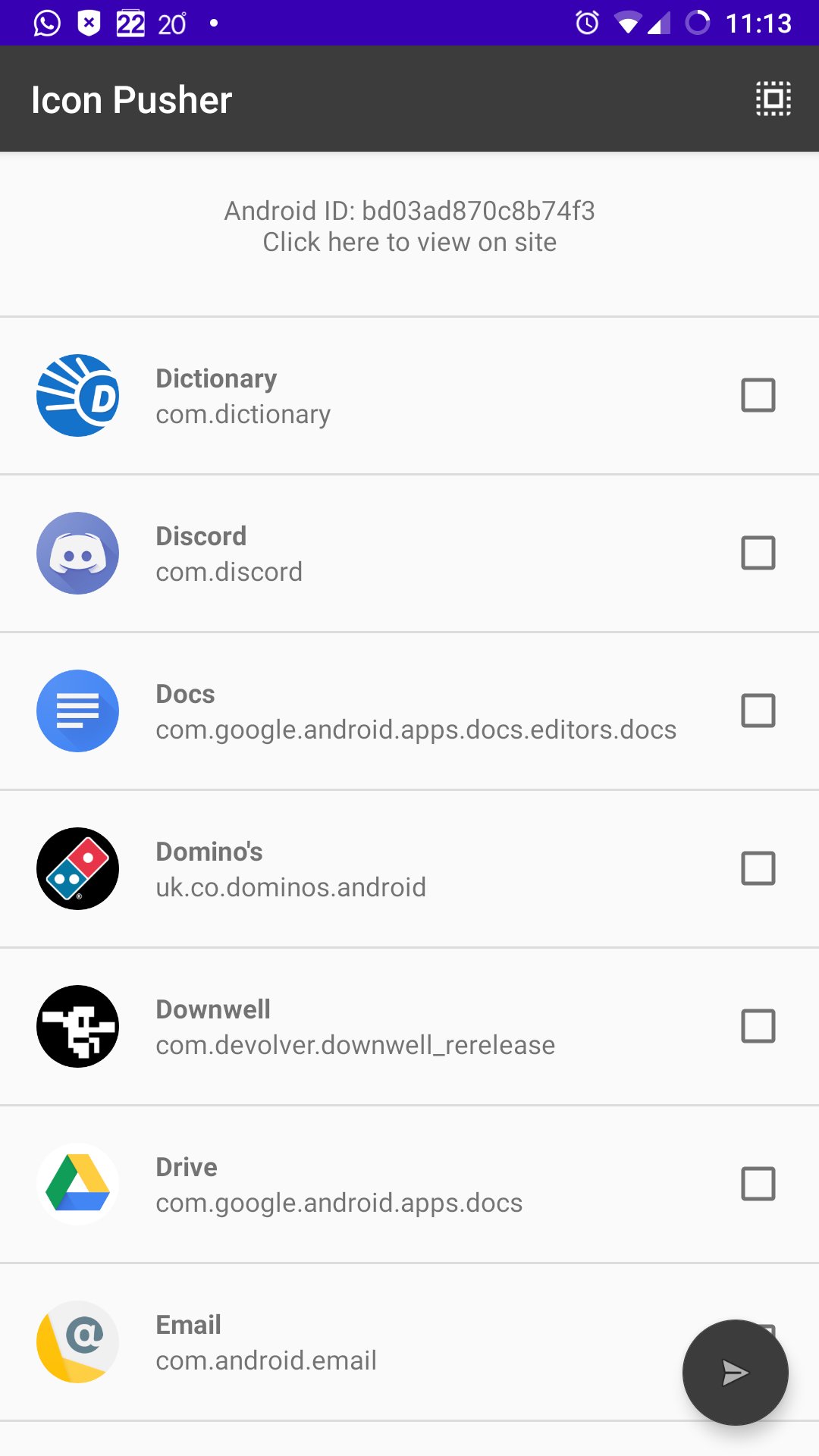Tap the Google Docs app icon
Viewport: 819px width, 1456px height.
click(77, 711)
